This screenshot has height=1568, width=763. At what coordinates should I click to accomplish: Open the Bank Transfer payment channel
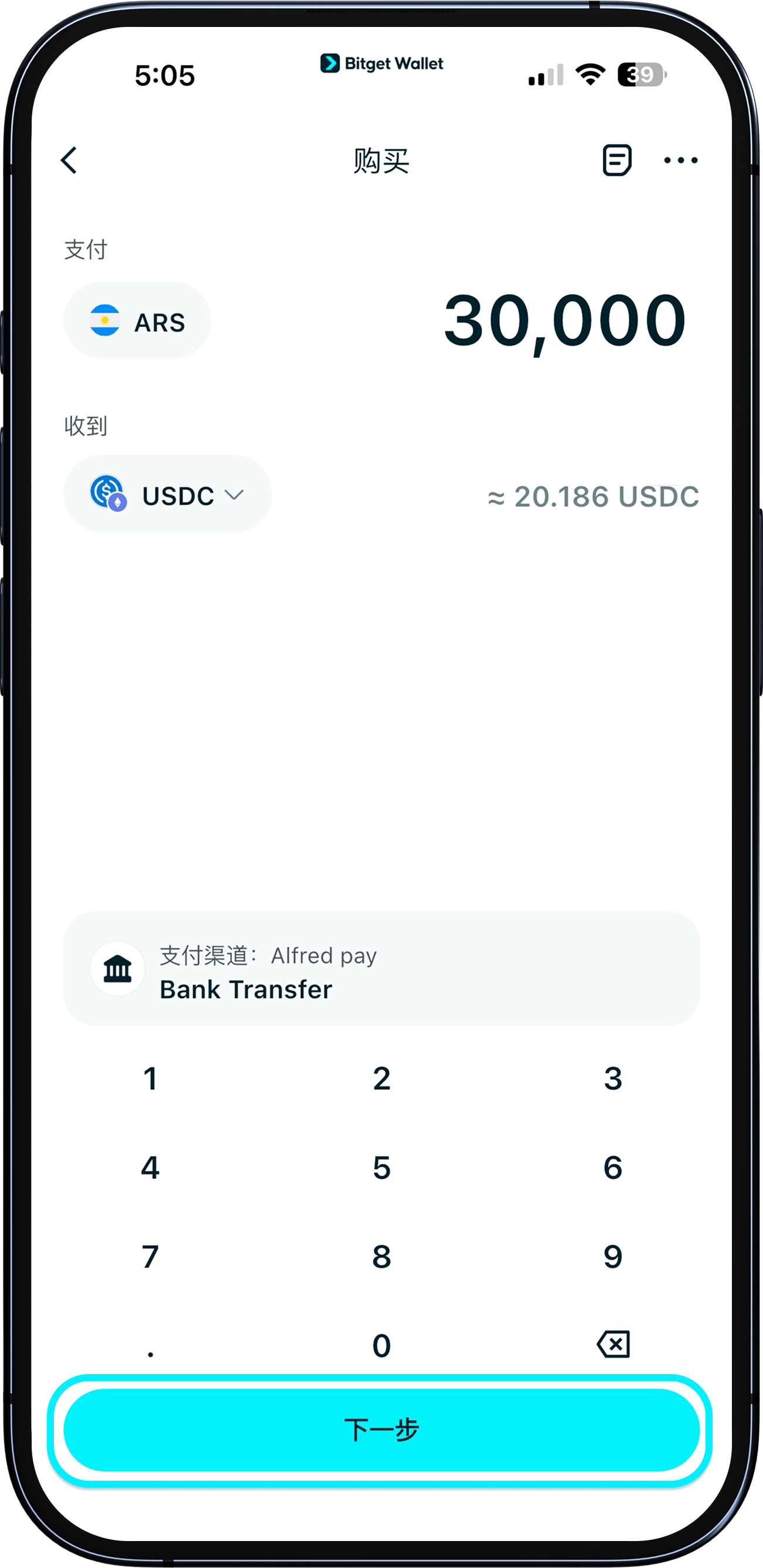381,969
